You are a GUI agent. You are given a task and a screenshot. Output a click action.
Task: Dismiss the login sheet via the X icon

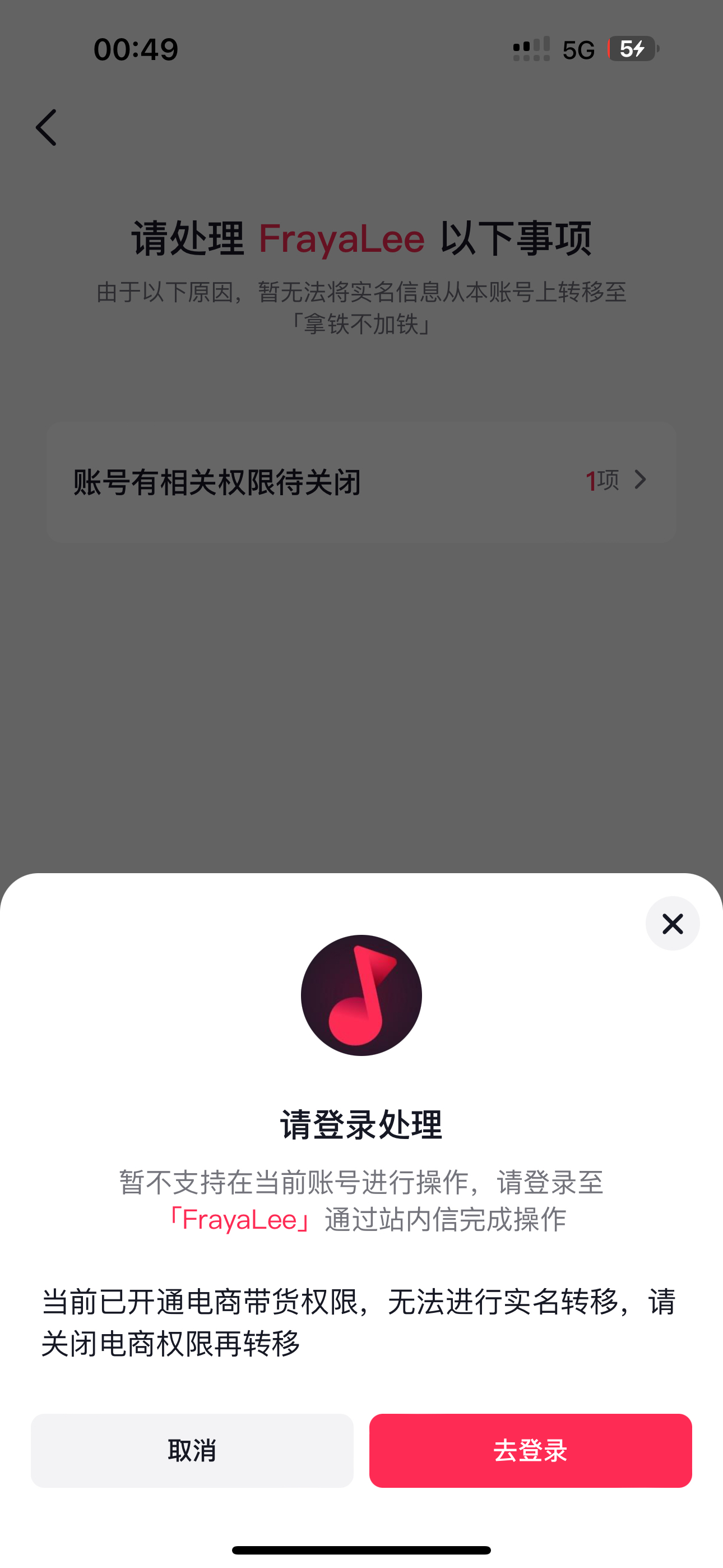(x=672, y=923)
